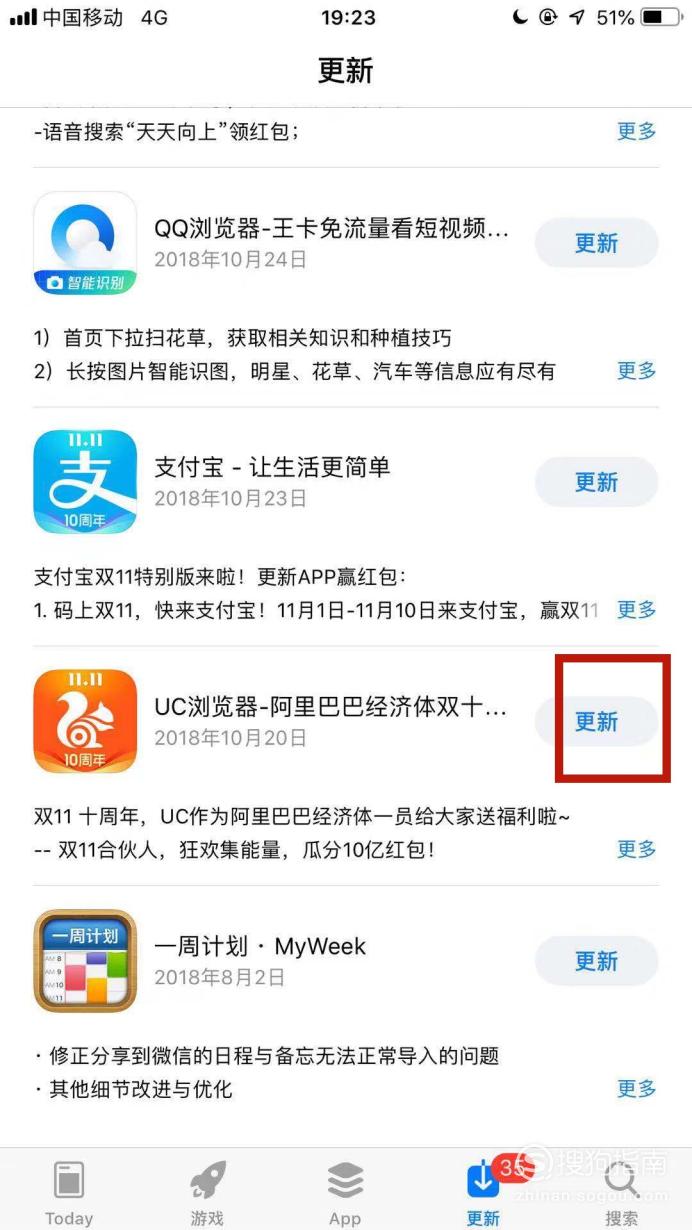Expand 更多 under UC浏览器 release notes
The height and width of the screenshot is (1230, 692).
pyautogui.click(x=636, y=849)
